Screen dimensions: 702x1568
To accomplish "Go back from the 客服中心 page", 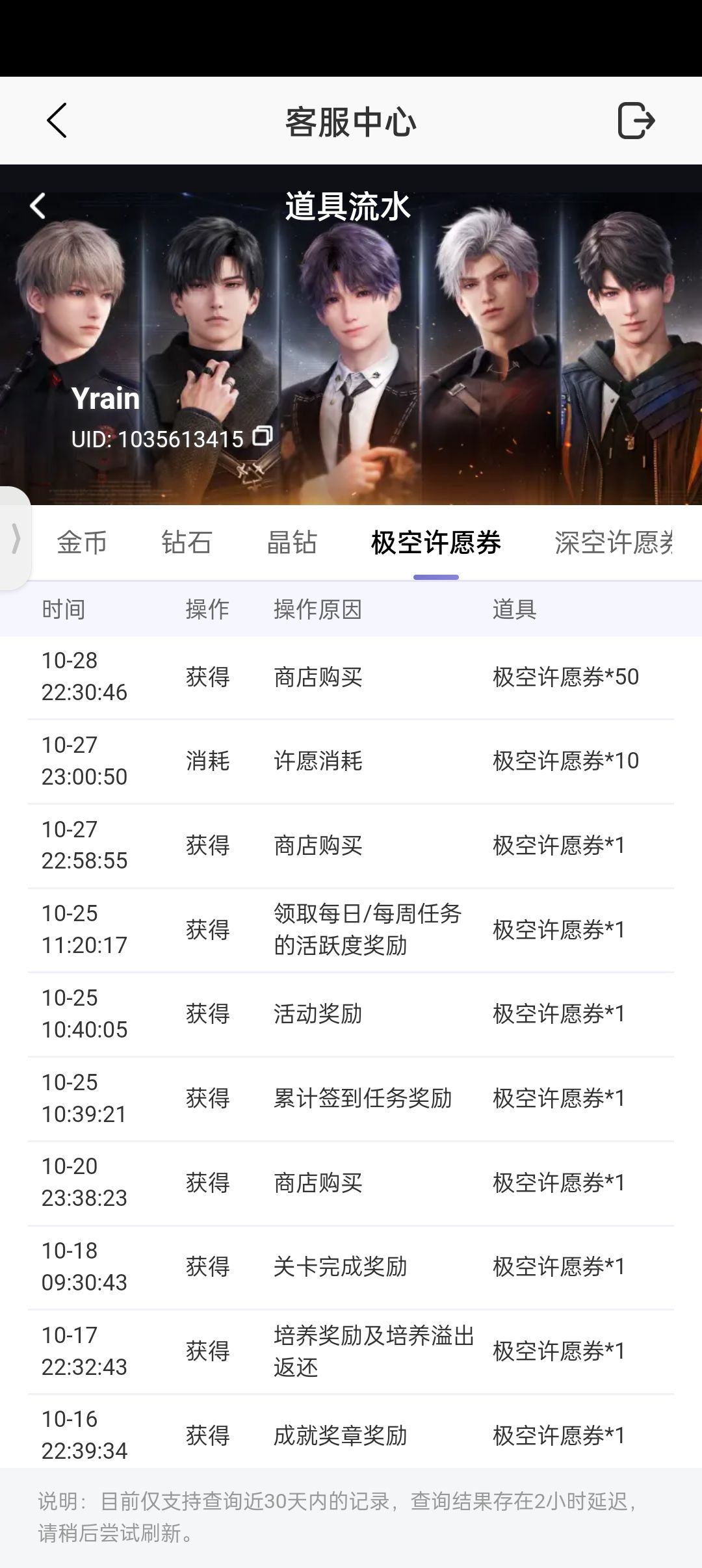I will click(57, 121).
